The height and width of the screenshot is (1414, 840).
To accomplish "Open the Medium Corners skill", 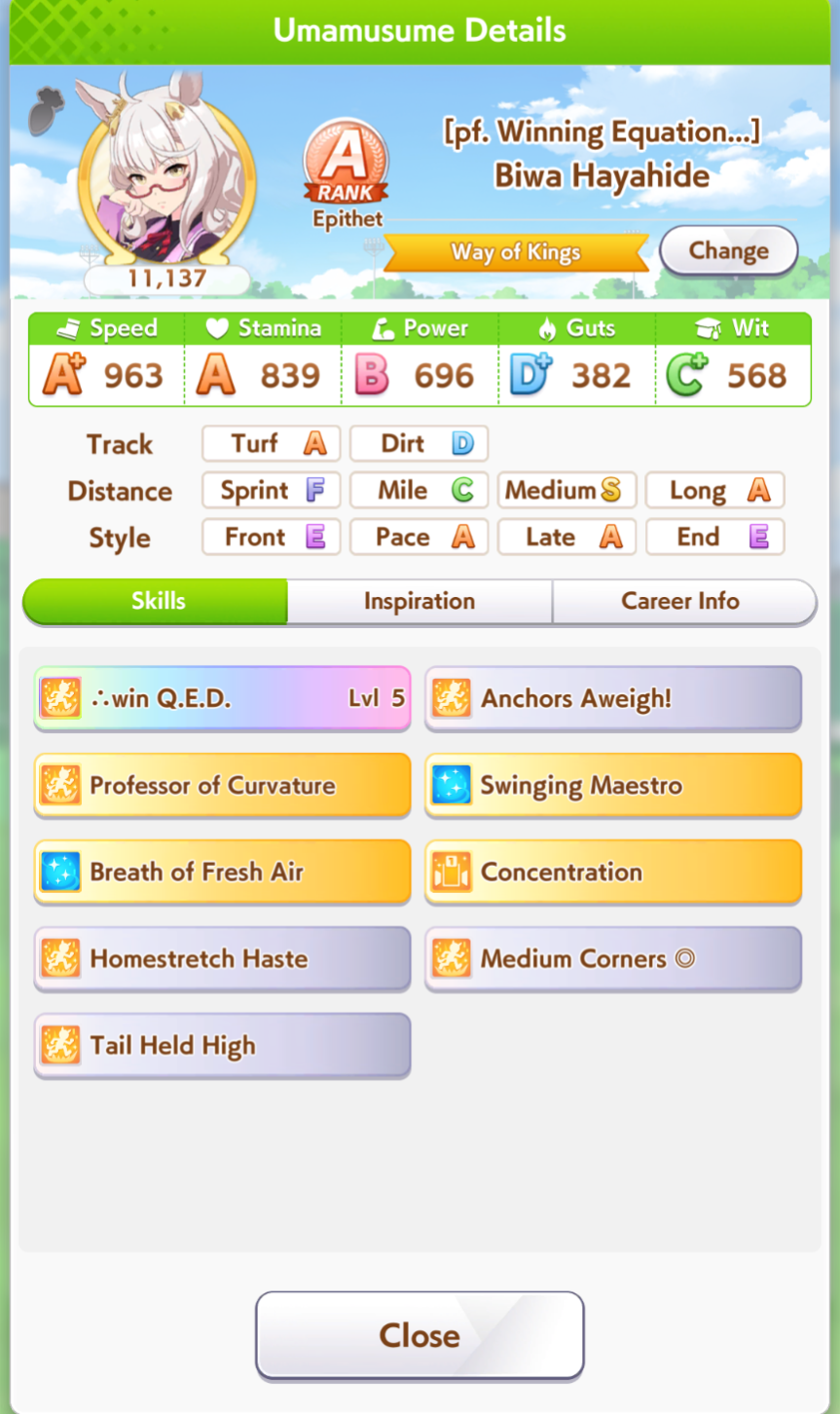I will point(613,958).
